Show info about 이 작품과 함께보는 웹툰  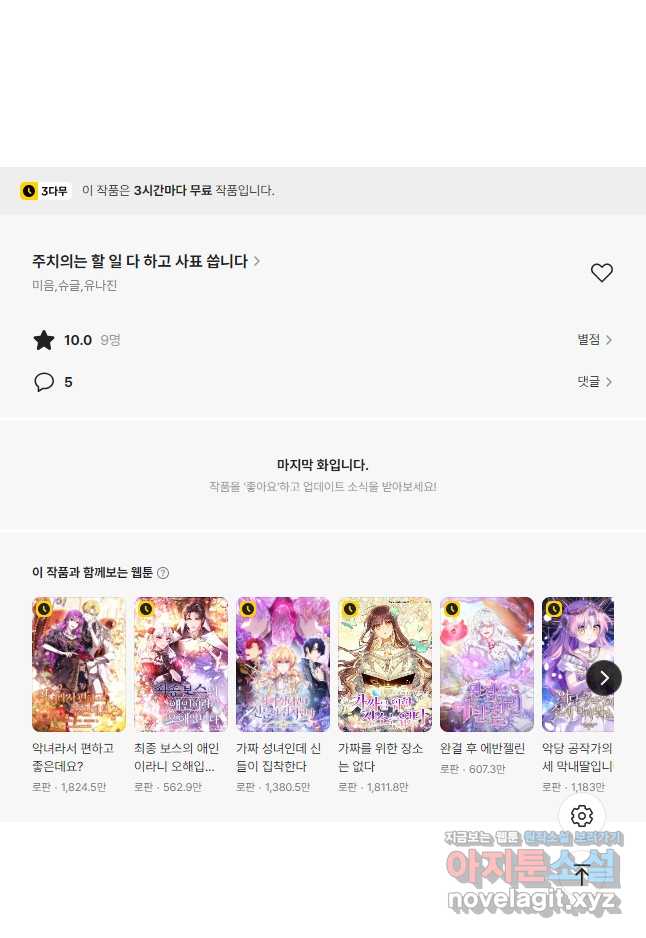[x=163, y=573]
